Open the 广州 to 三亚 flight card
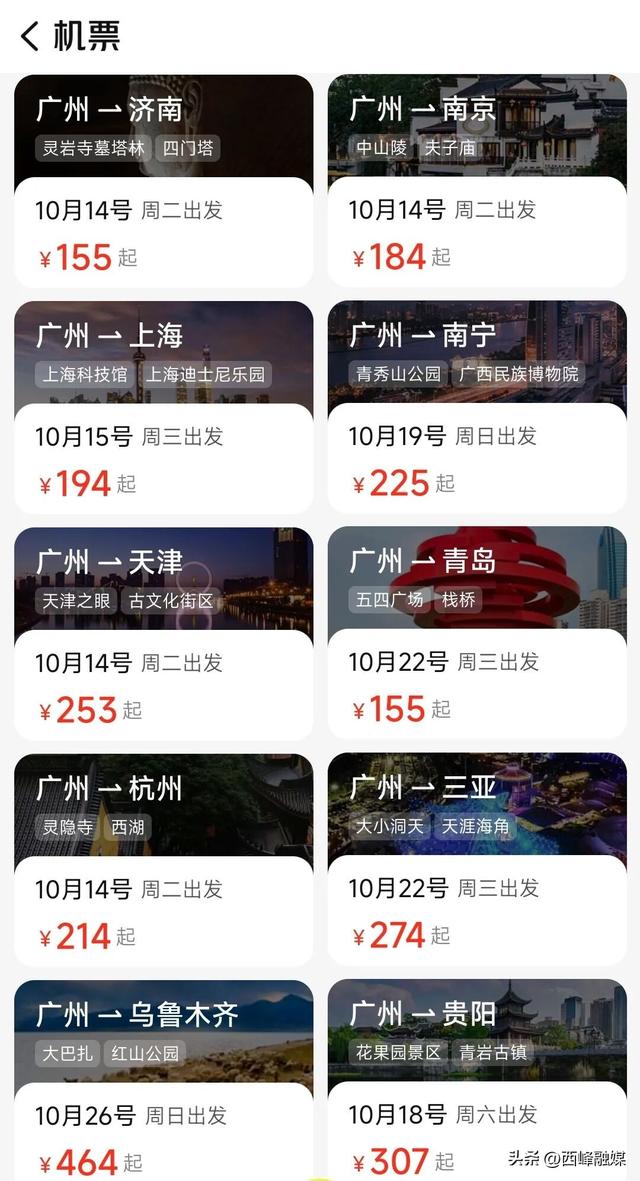The image size is (640, 1181). coord(477,861)
